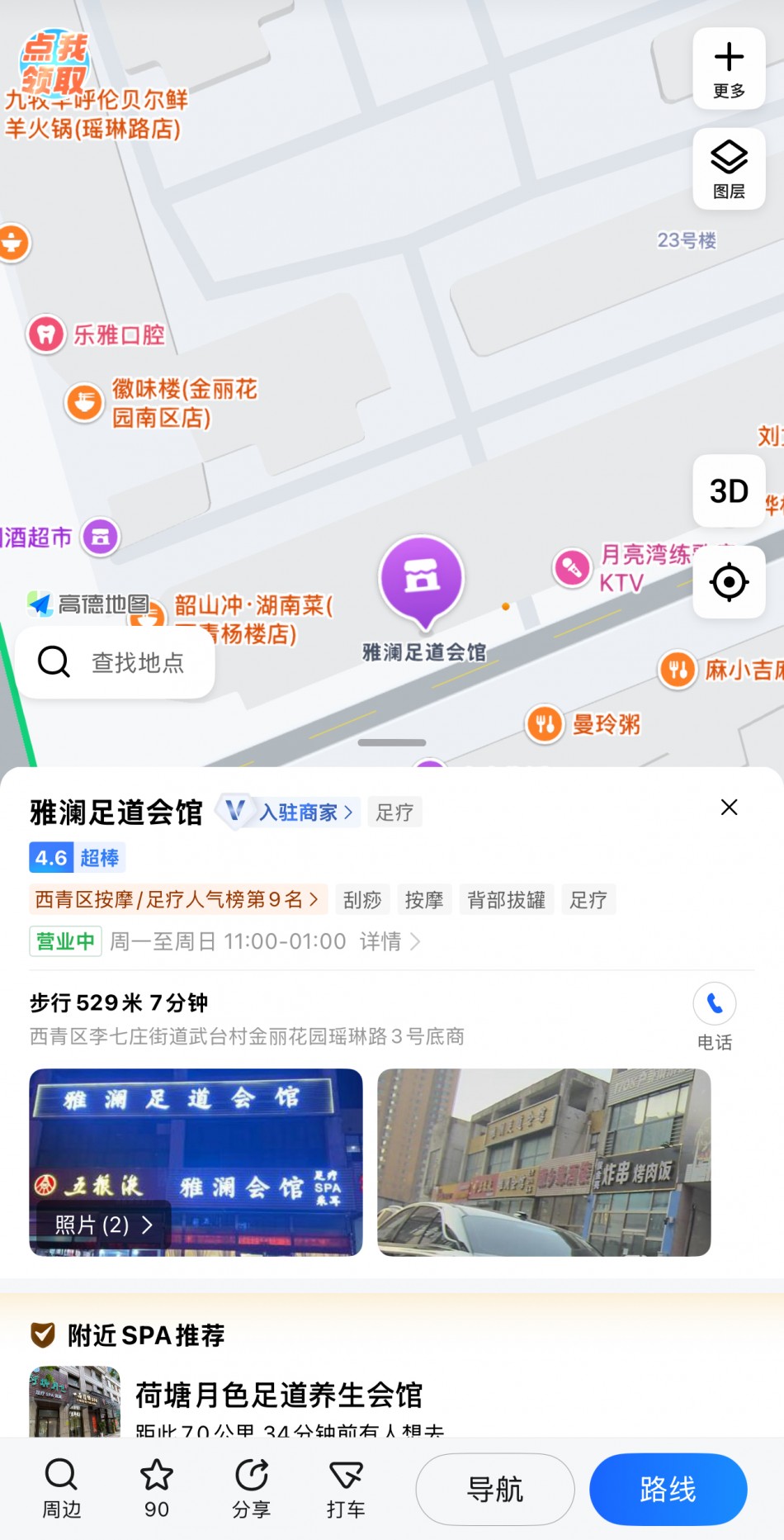
Task: Start 导航 navigation
Action: coord(494,1490)
